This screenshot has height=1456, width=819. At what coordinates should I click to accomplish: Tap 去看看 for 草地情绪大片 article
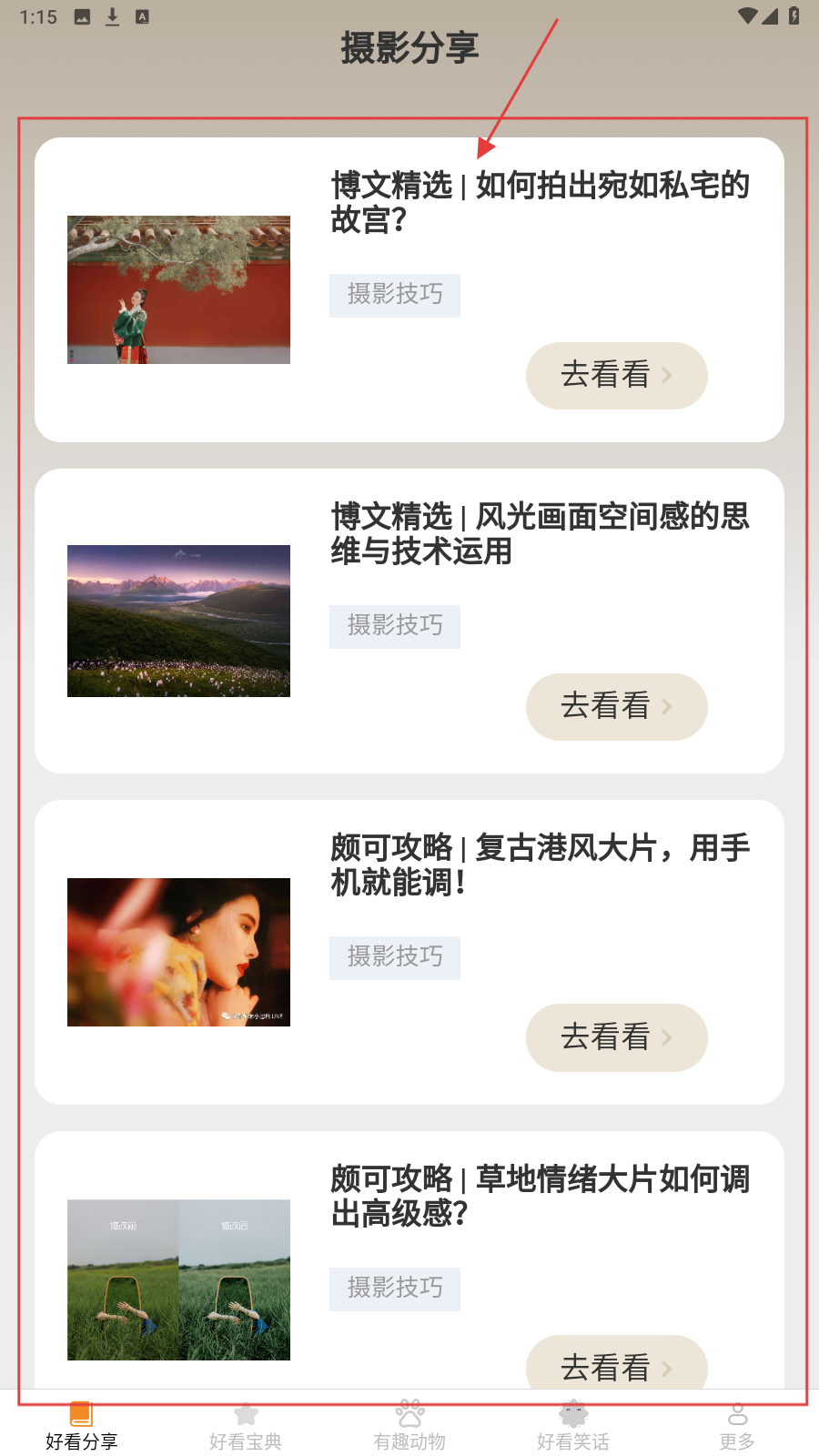click(616, 1365)
